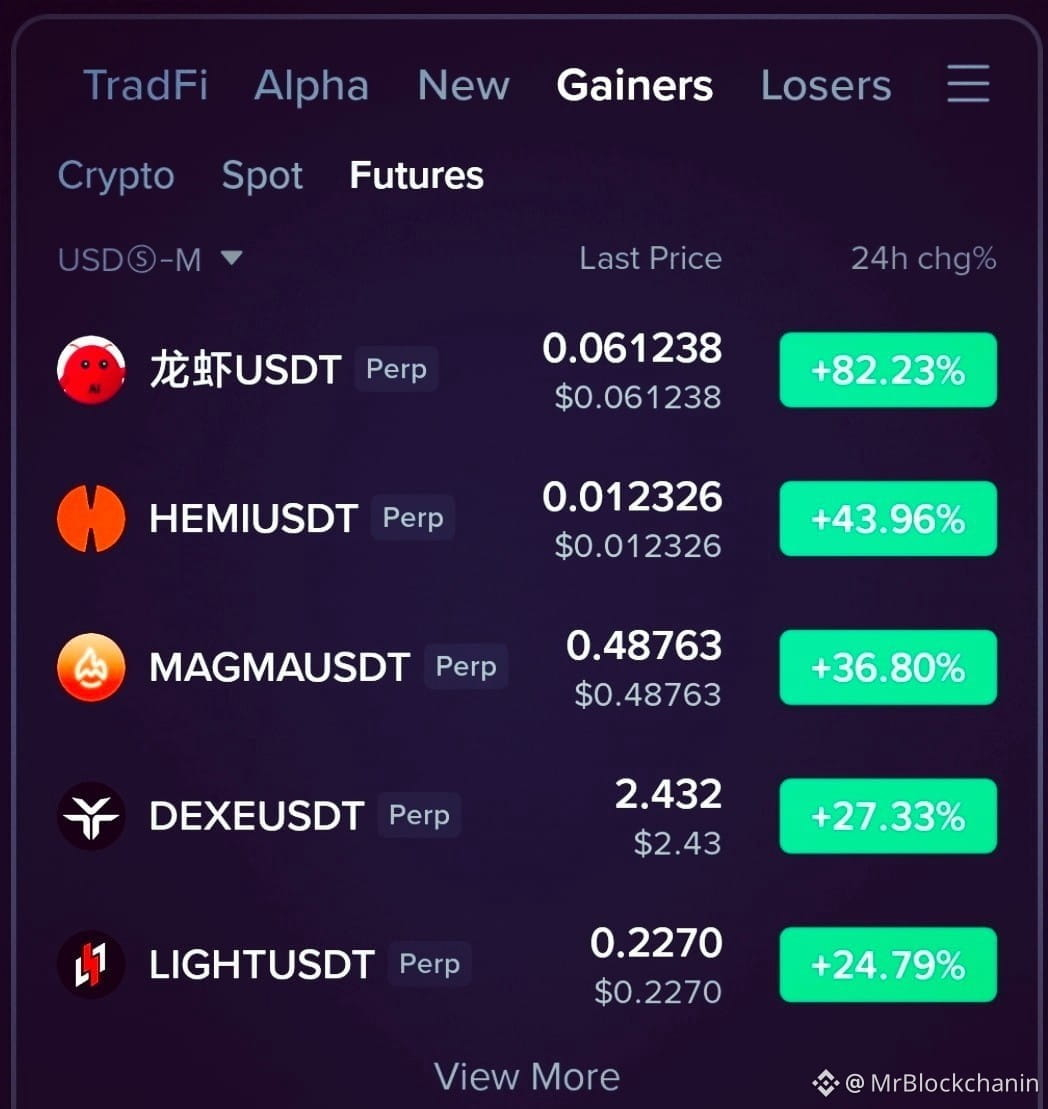Image resolution: width=1048 pixels, height=1109 pixels.
Task: Sort by the Last Price column
Action: click(651, 258)
